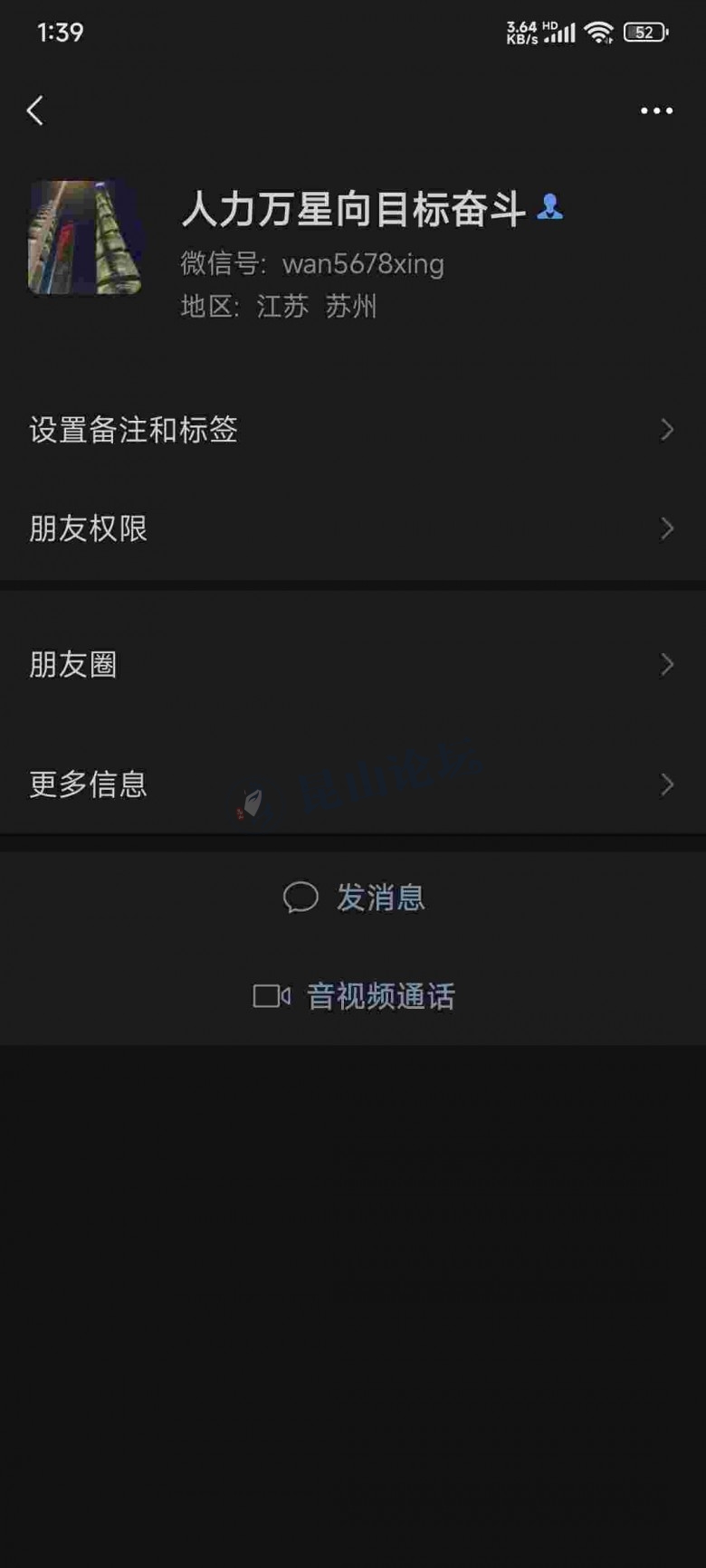The height and width of the screenshot is (1568, 706).
Task: Go back using the top-left arrow
Action: click(35, 110)
